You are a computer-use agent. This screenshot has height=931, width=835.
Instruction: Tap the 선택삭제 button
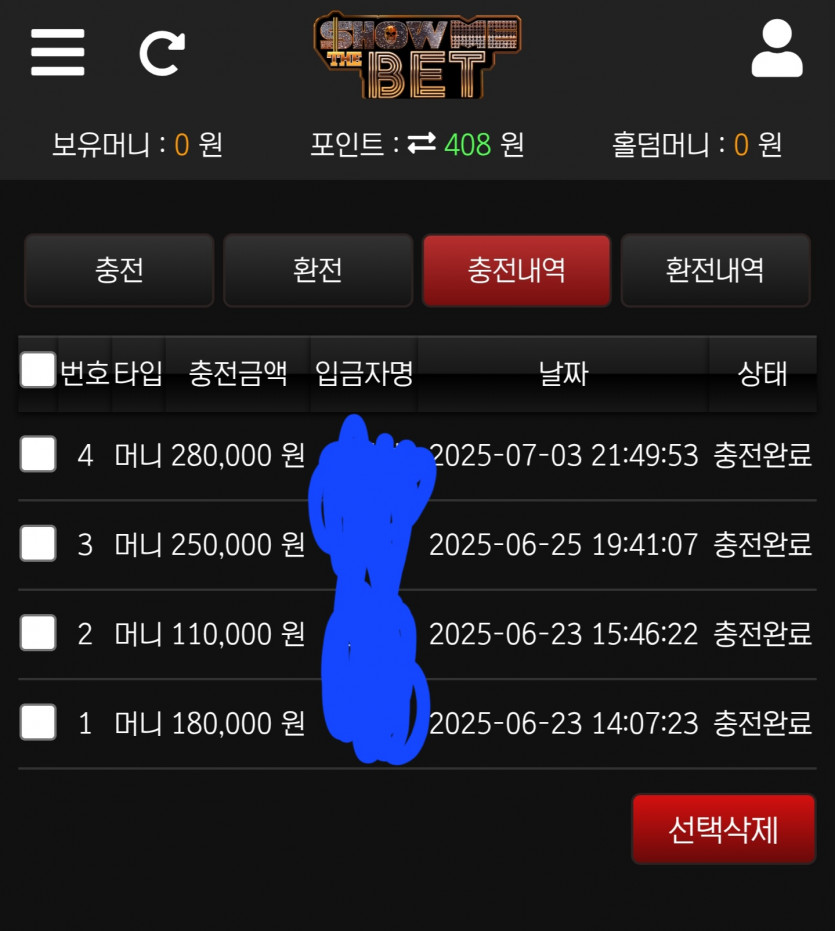point(724,829)
